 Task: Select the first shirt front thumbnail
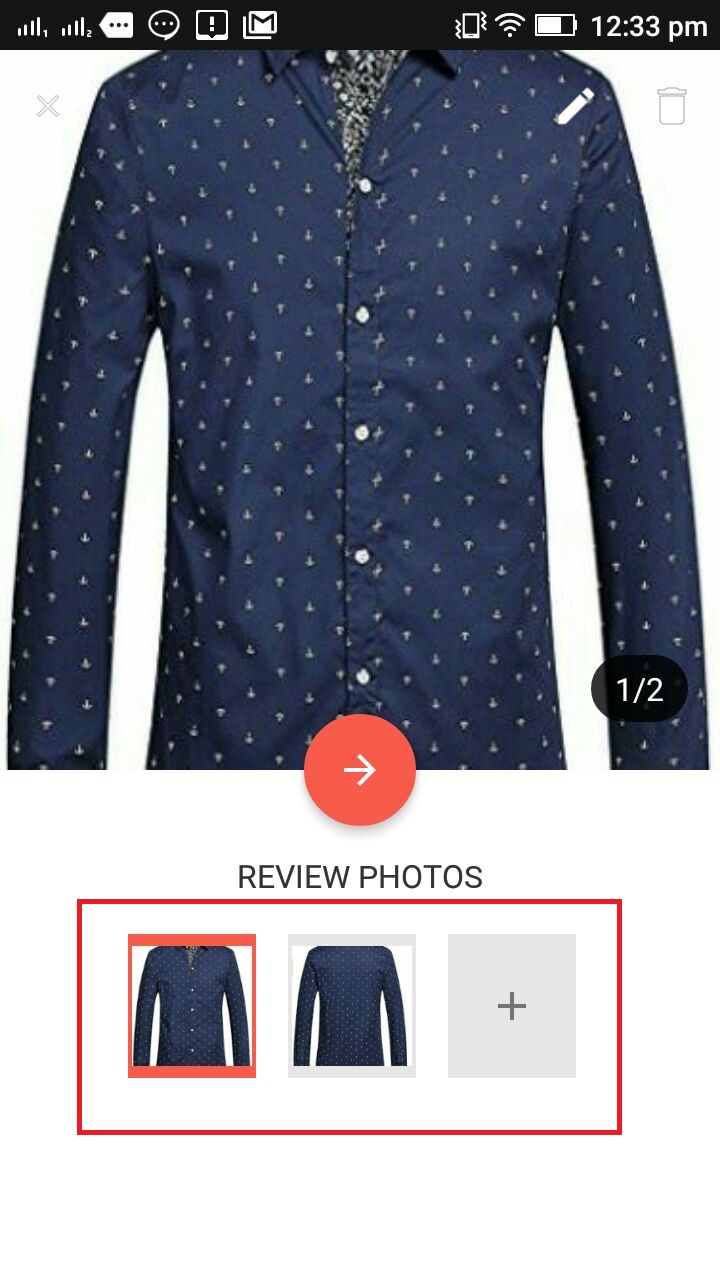tap(192, 1006)
